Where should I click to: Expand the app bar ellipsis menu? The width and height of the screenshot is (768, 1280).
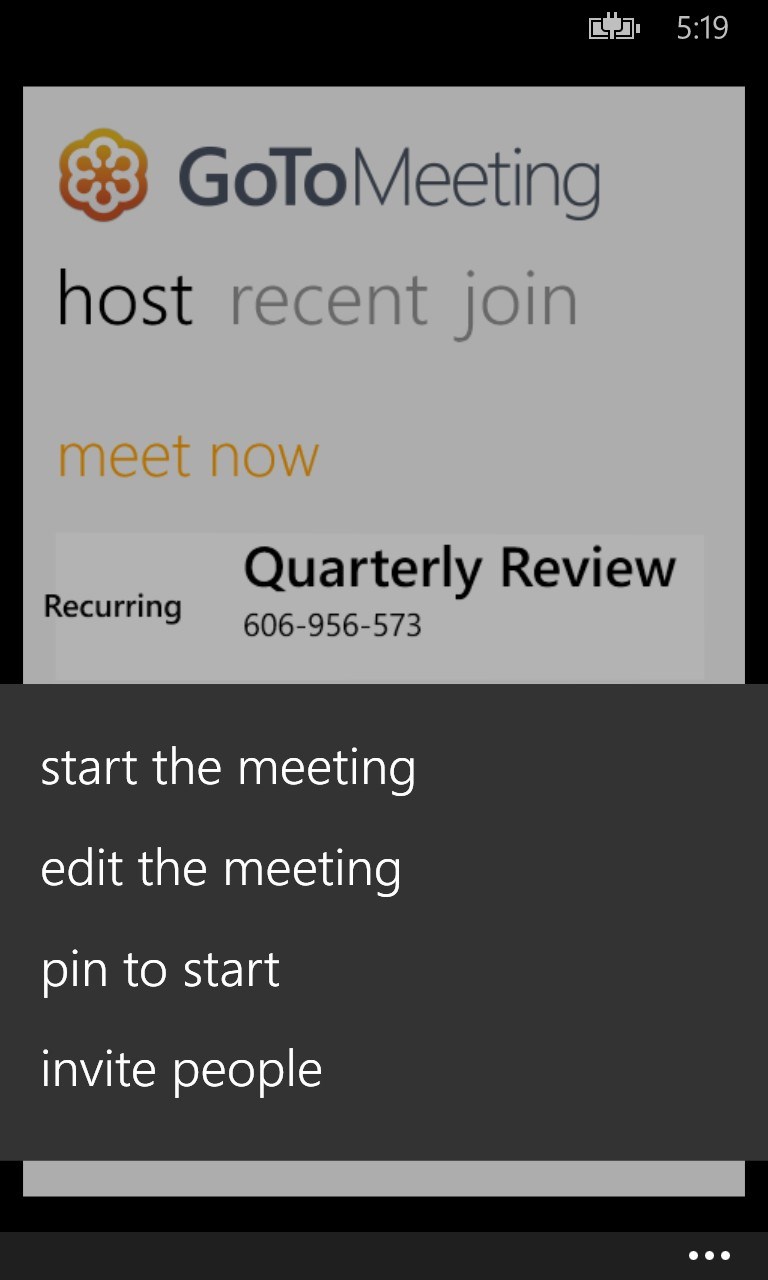pos(709,1256)
